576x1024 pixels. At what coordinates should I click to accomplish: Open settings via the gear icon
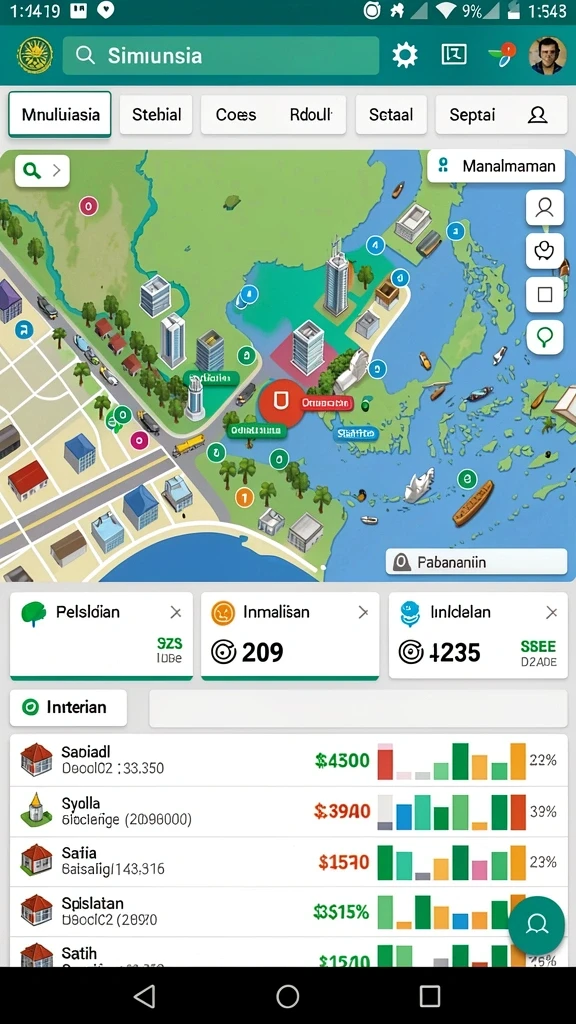[x=405, y=56]
